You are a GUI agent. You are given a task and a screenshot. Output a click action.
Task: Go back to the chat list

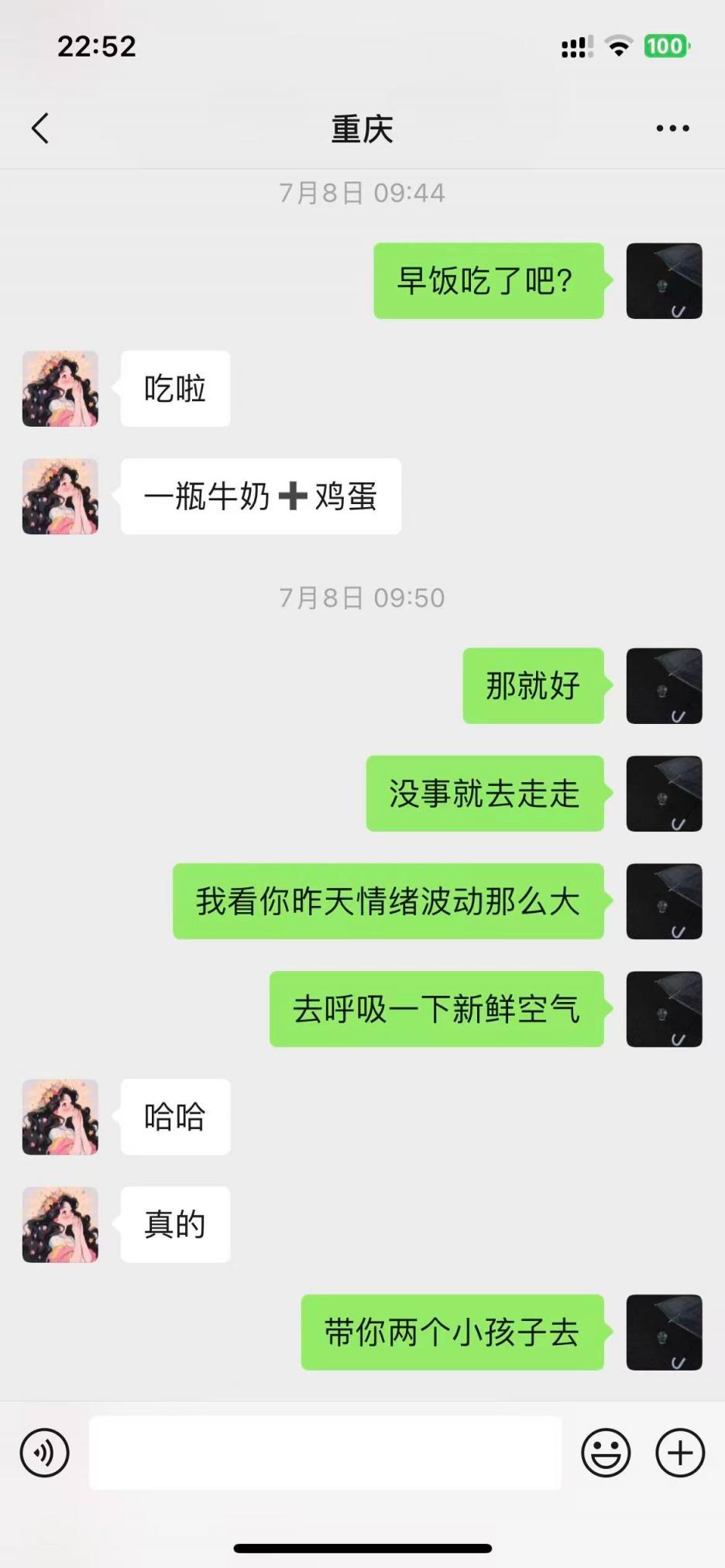point(40,129)
